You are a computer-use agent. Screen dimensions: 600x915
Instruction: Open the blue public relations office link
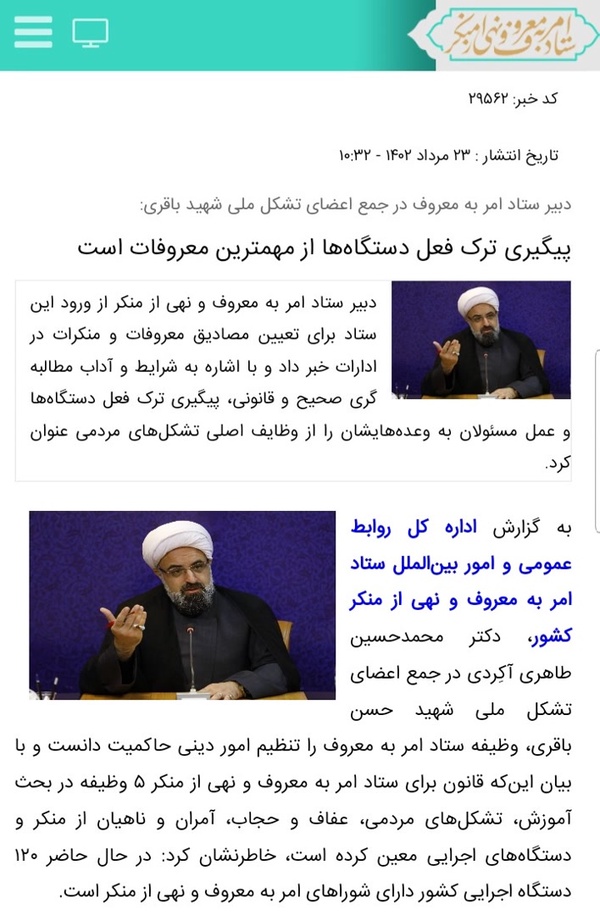click(461, 582)
